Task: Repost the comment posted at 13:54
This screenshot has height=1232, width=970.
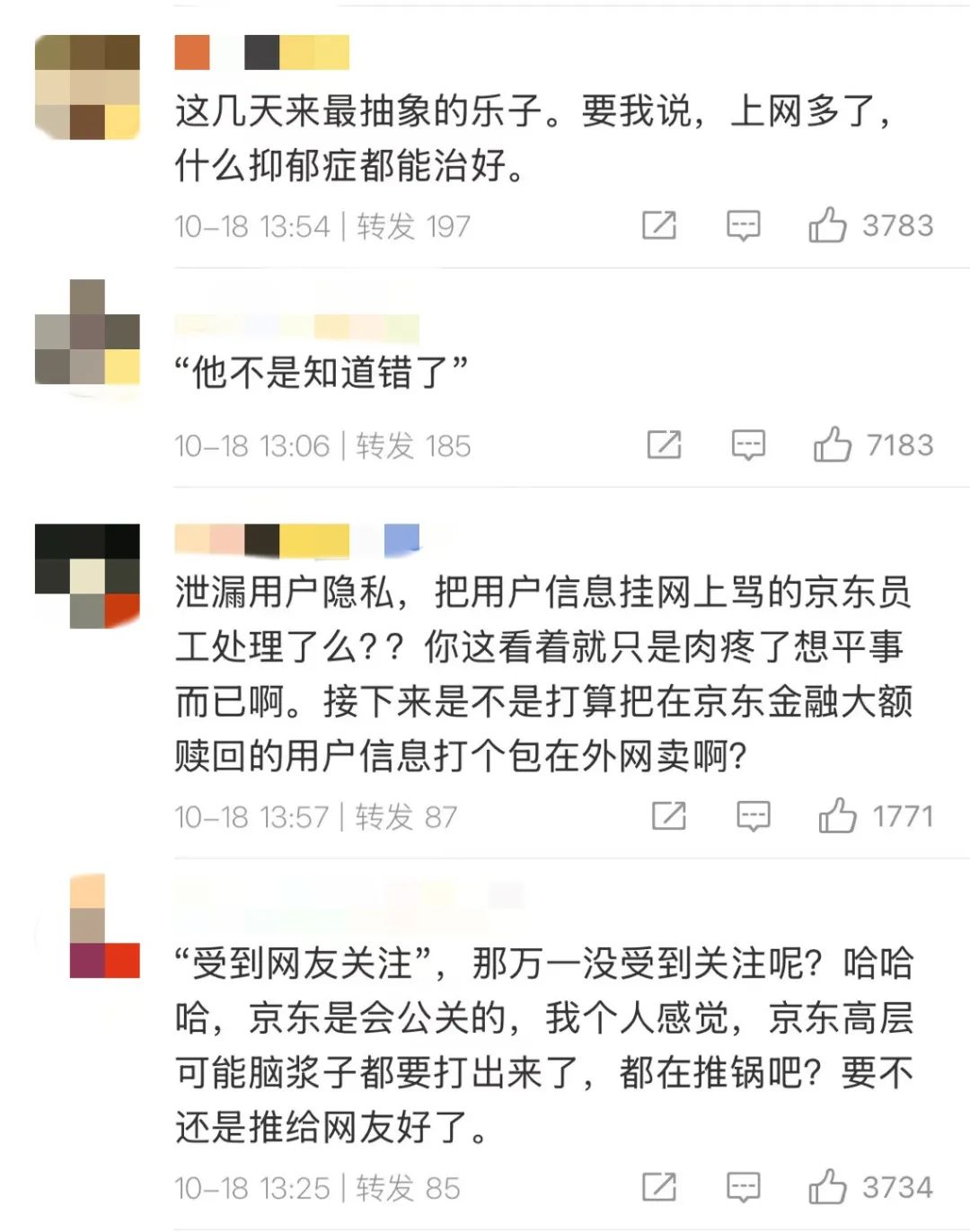Action: tap(659, 225)
